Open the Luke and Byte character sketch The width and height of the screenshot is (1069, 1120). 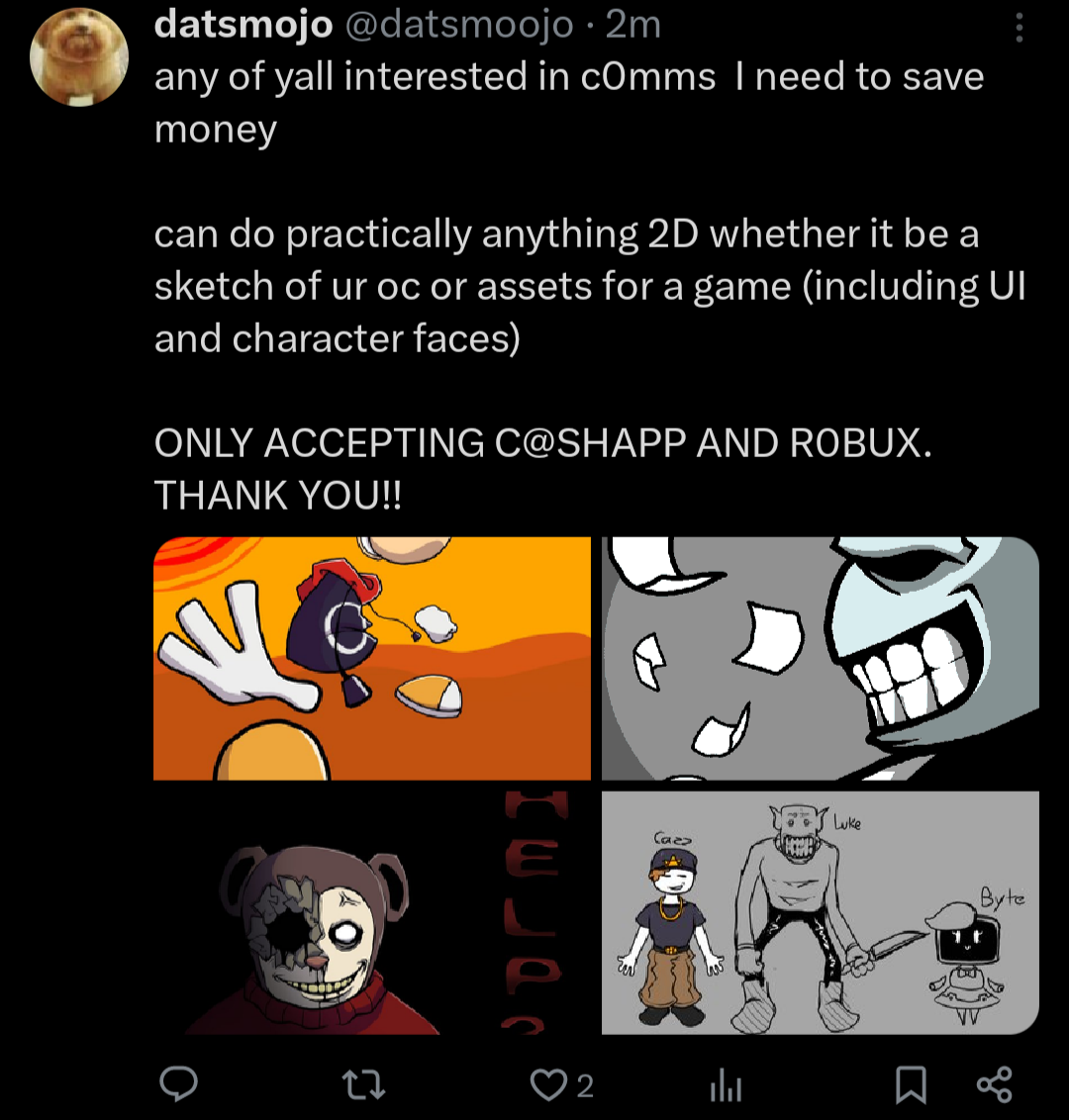pyautogui.click(x=821, y=912)
